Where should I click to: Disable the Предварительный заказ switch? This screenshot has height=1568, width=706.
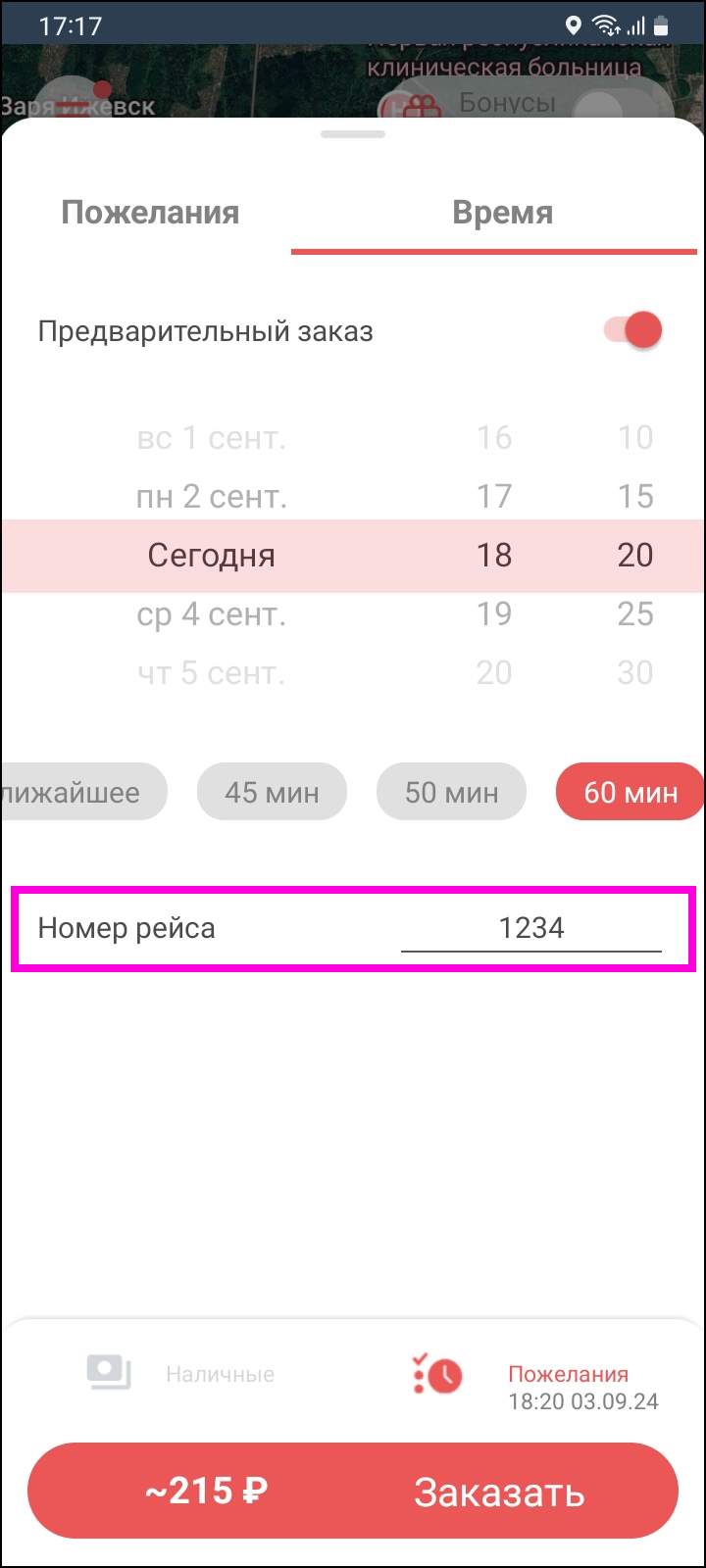coord(633,330)
